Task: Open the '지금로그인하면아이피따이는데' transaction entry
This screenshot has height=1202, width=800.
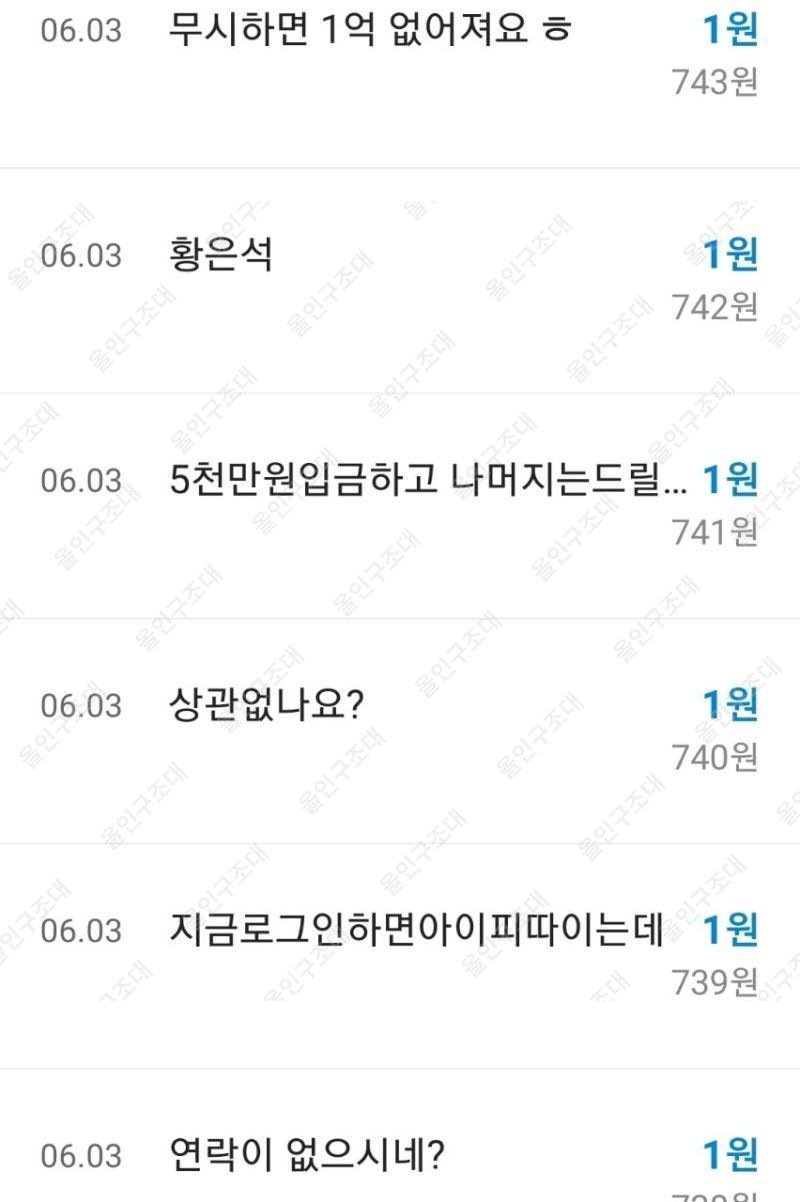Action: (x=418, y=931)
